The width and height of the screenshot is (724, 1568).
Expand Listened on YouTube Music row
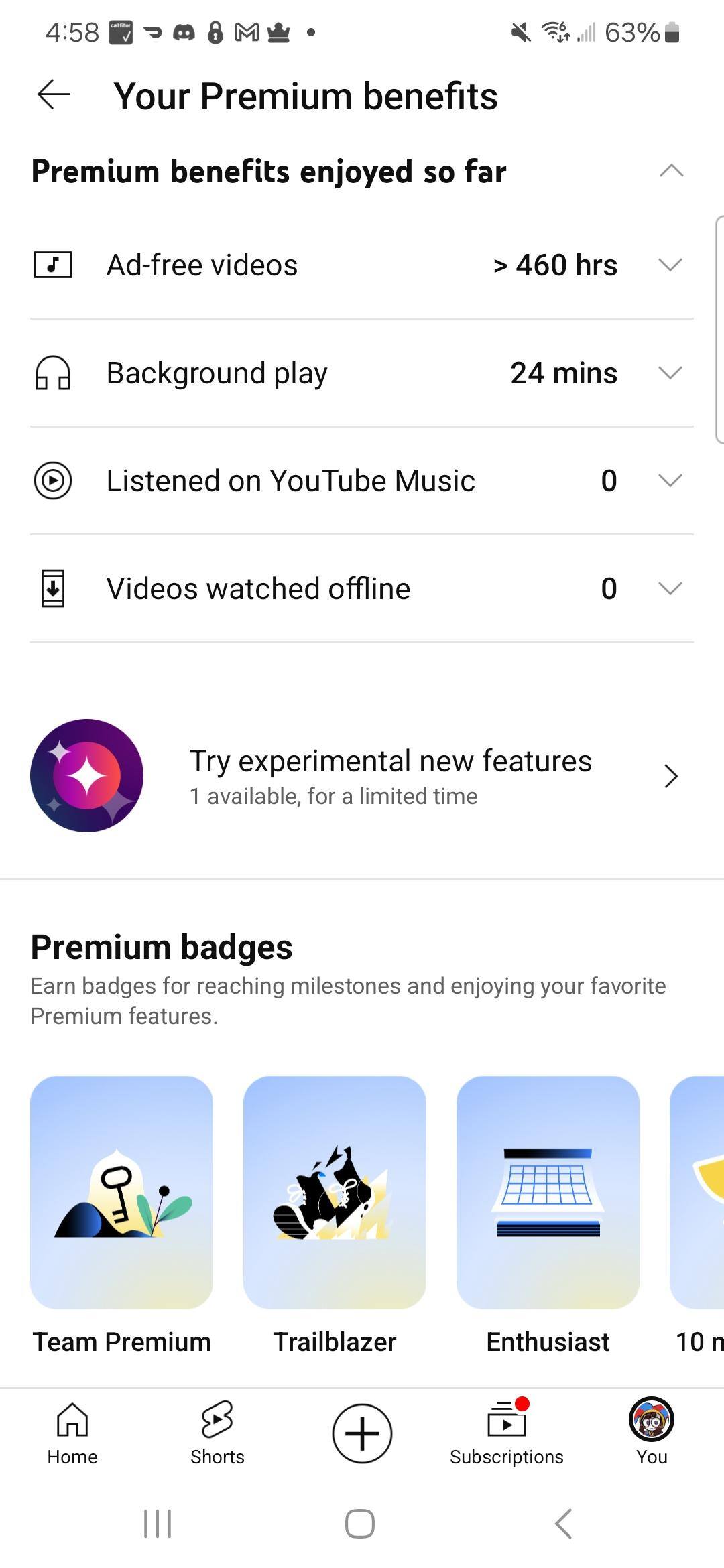tap(670, 481)
